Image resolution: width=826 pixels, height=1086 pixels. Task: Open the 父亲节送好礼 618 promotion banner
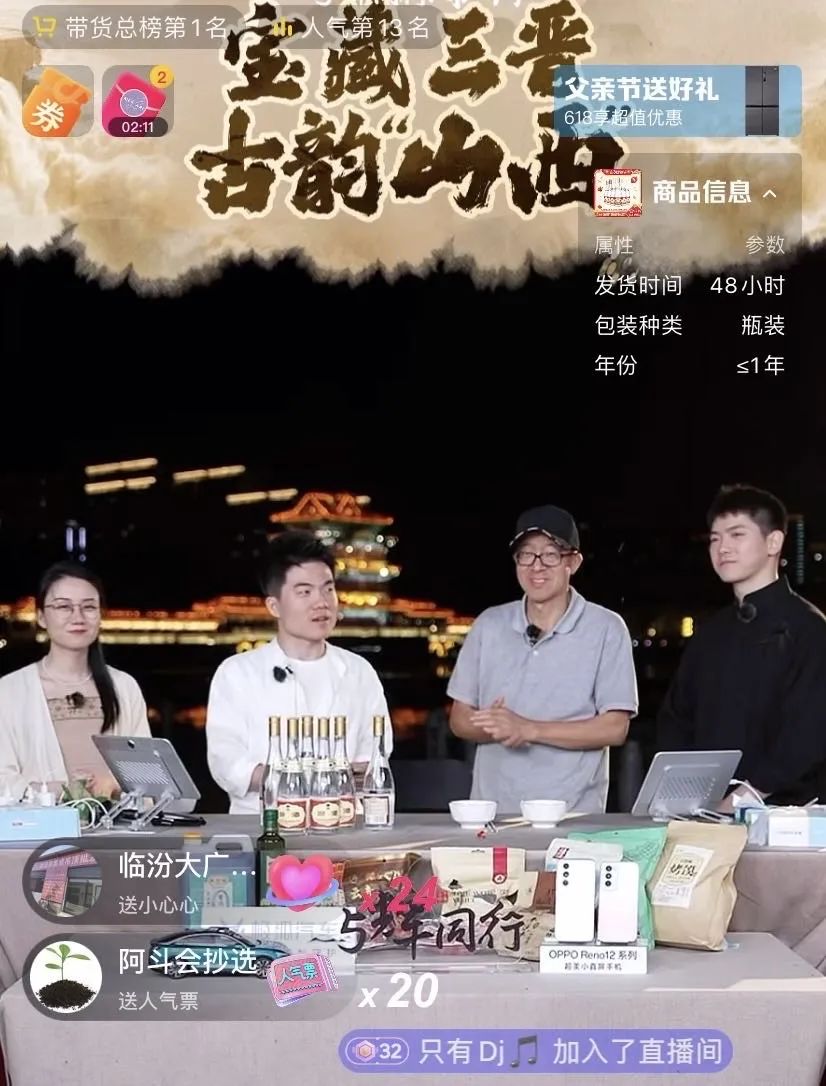[x=677, y=101]
